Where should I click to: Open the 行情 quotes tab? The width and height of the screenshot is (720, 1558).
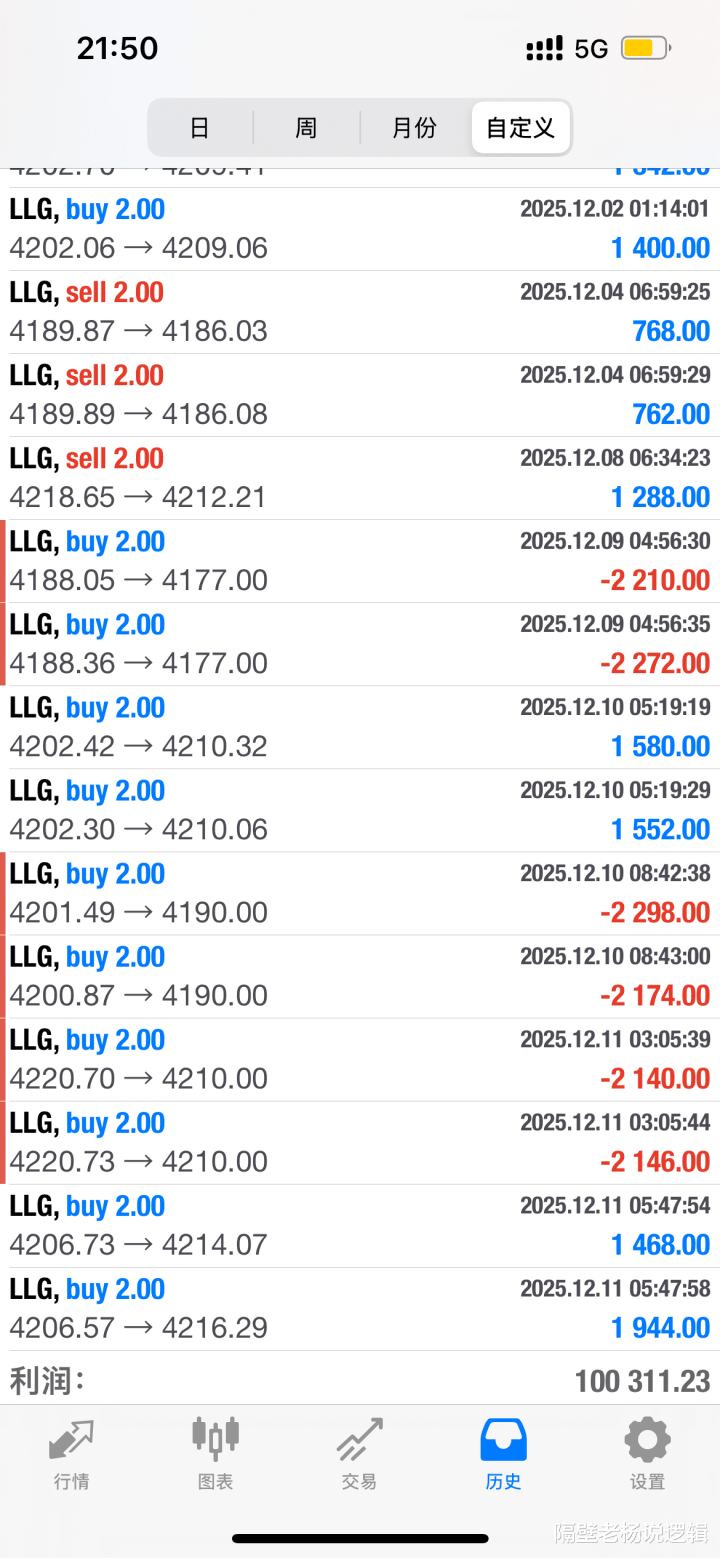pos(72,1454)
